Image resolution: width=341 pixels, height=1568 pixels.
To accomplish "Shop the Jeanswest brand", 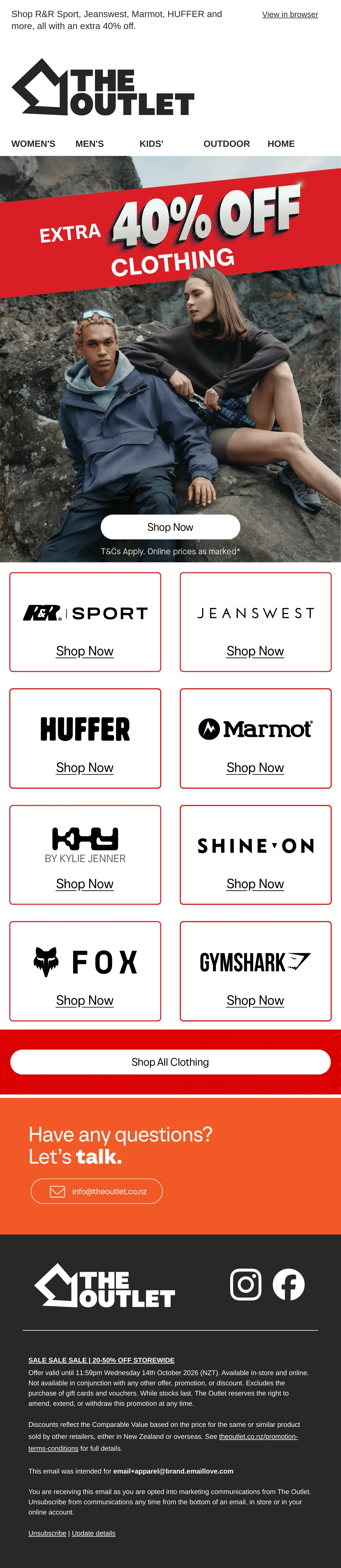I will pyautogui.click(x=255, y=622).
